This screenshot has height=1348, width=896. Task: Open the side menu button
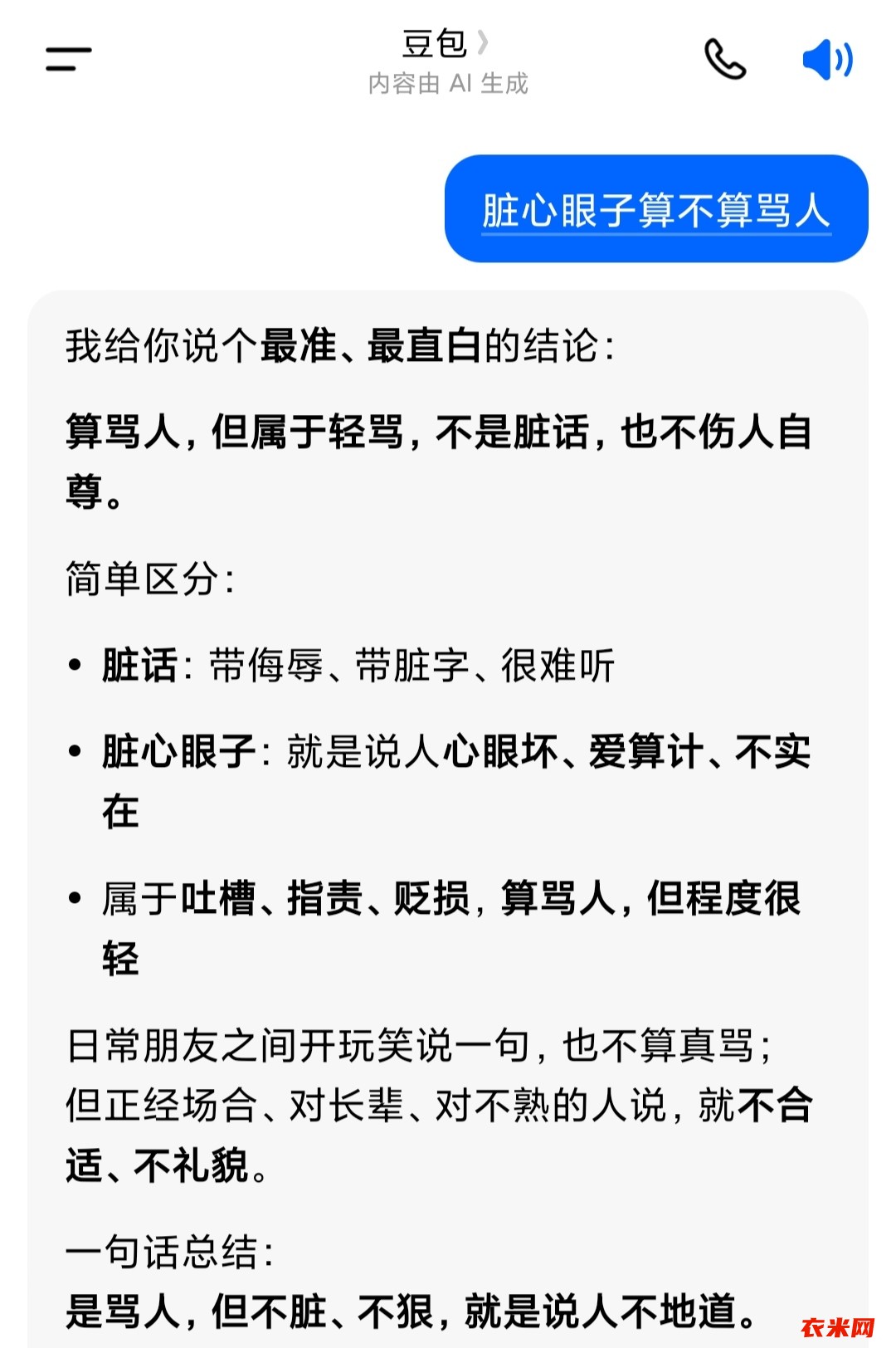68,59
